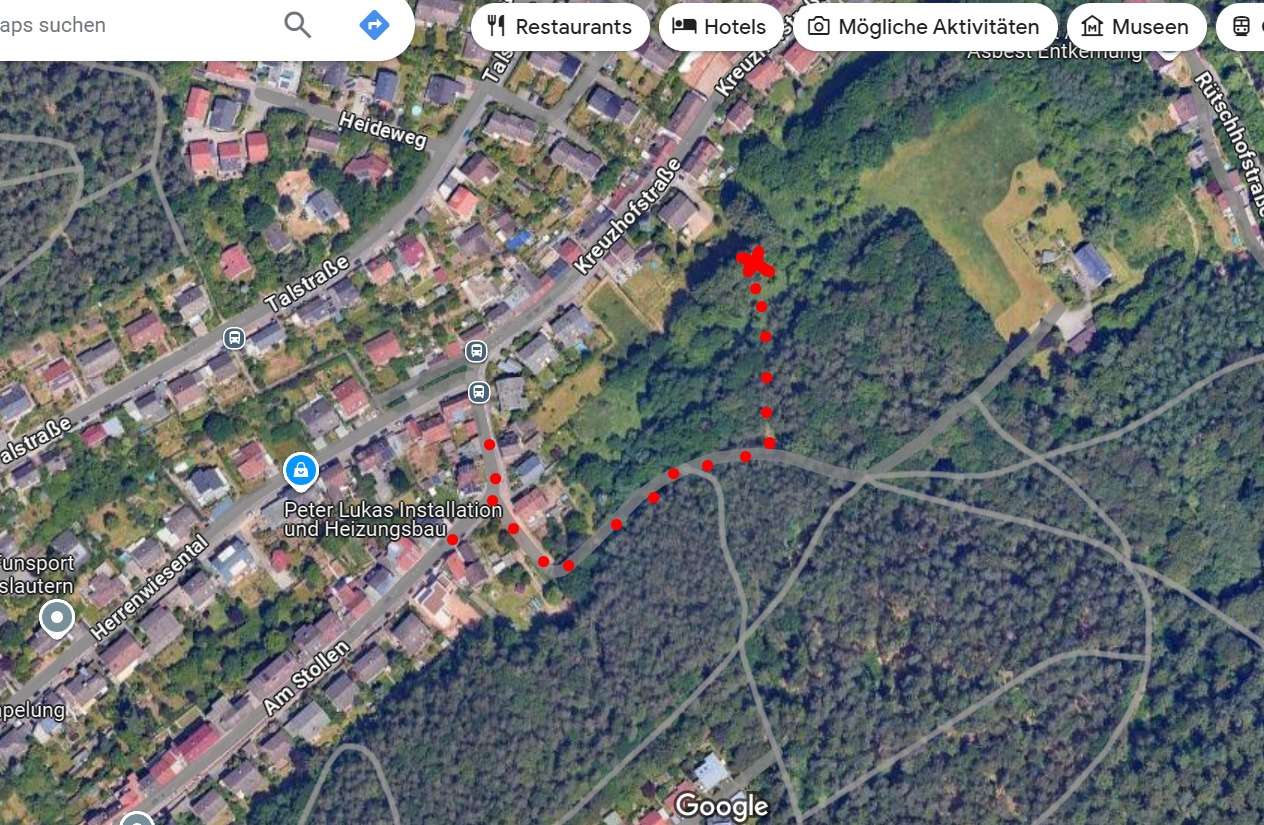Image resolution: width=1264 pixels, height=825 pixels.
Task: Tap the bus stop on Talstraße
Action: click(234, 338)
